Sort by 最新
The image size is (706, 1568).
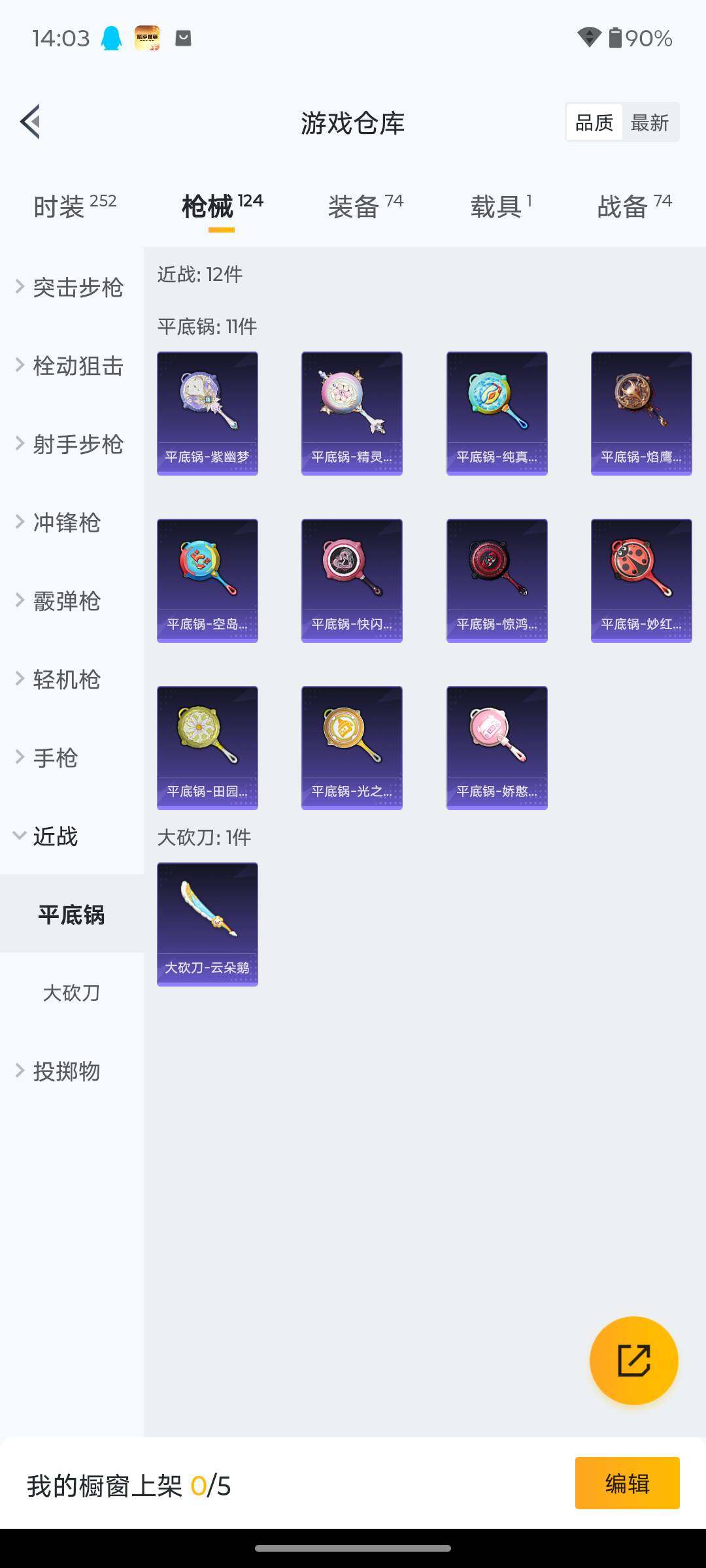click(x=649, y=123)
